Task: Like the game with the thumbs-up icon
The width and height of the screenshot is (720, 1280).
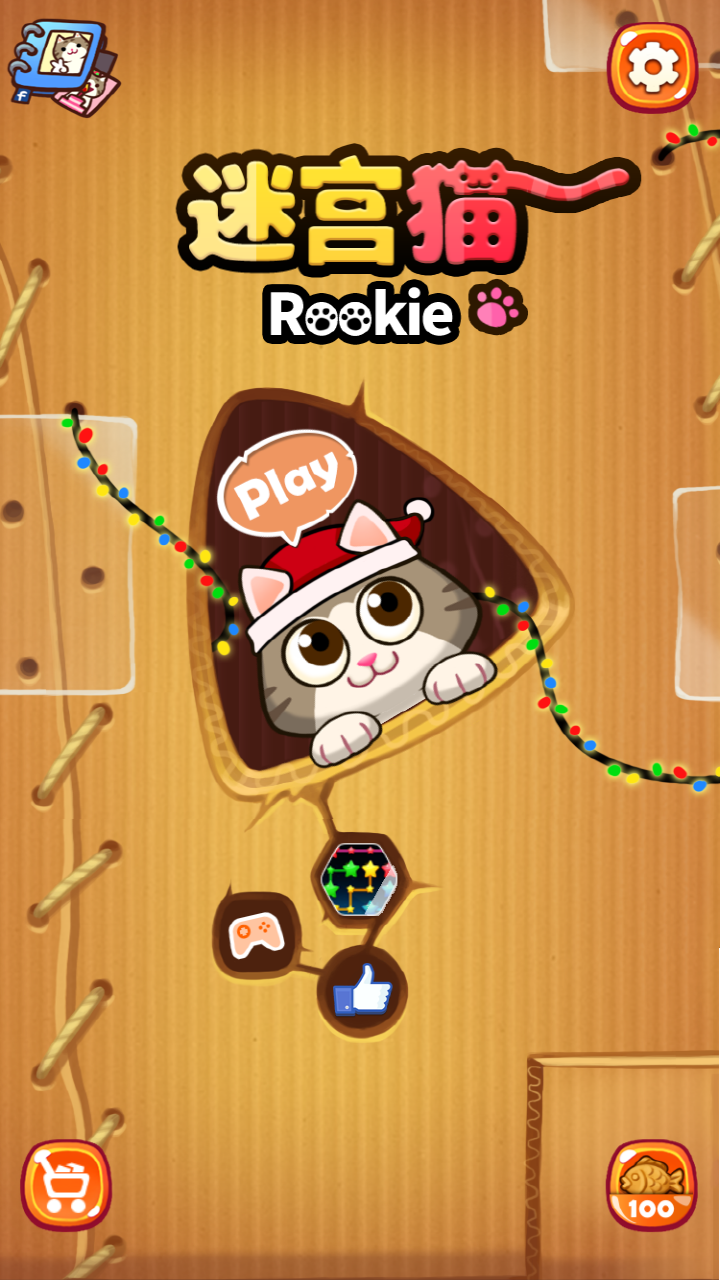Action: point(362,990)
